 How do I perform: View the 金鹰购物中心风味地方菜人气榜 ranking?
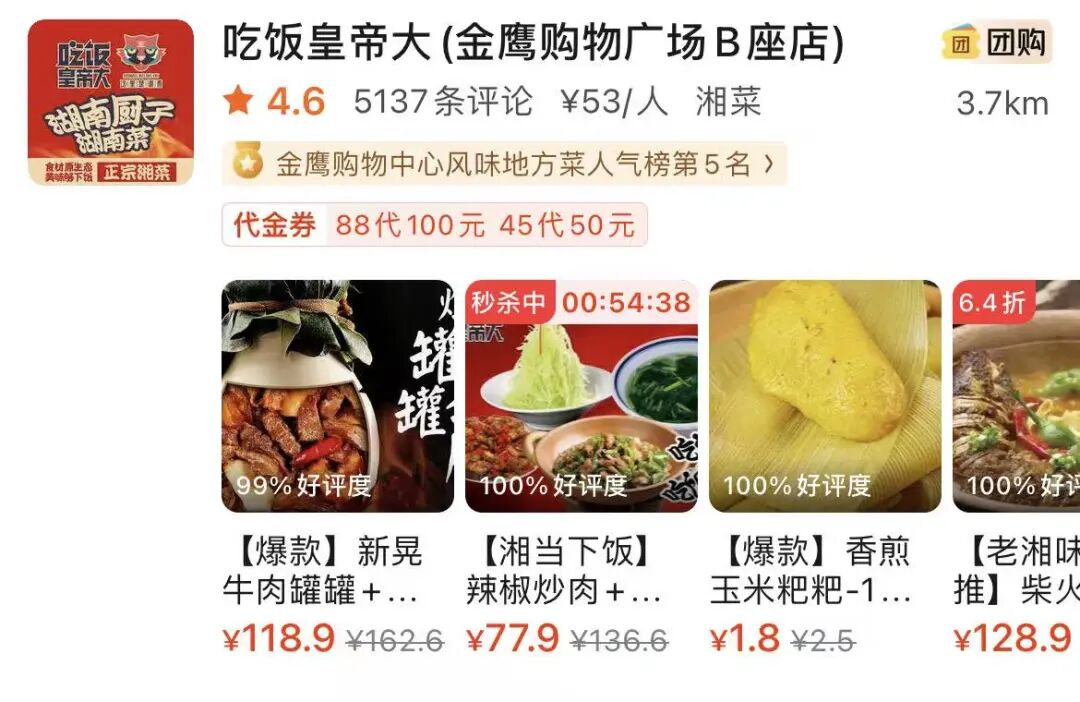pos(504,164)
